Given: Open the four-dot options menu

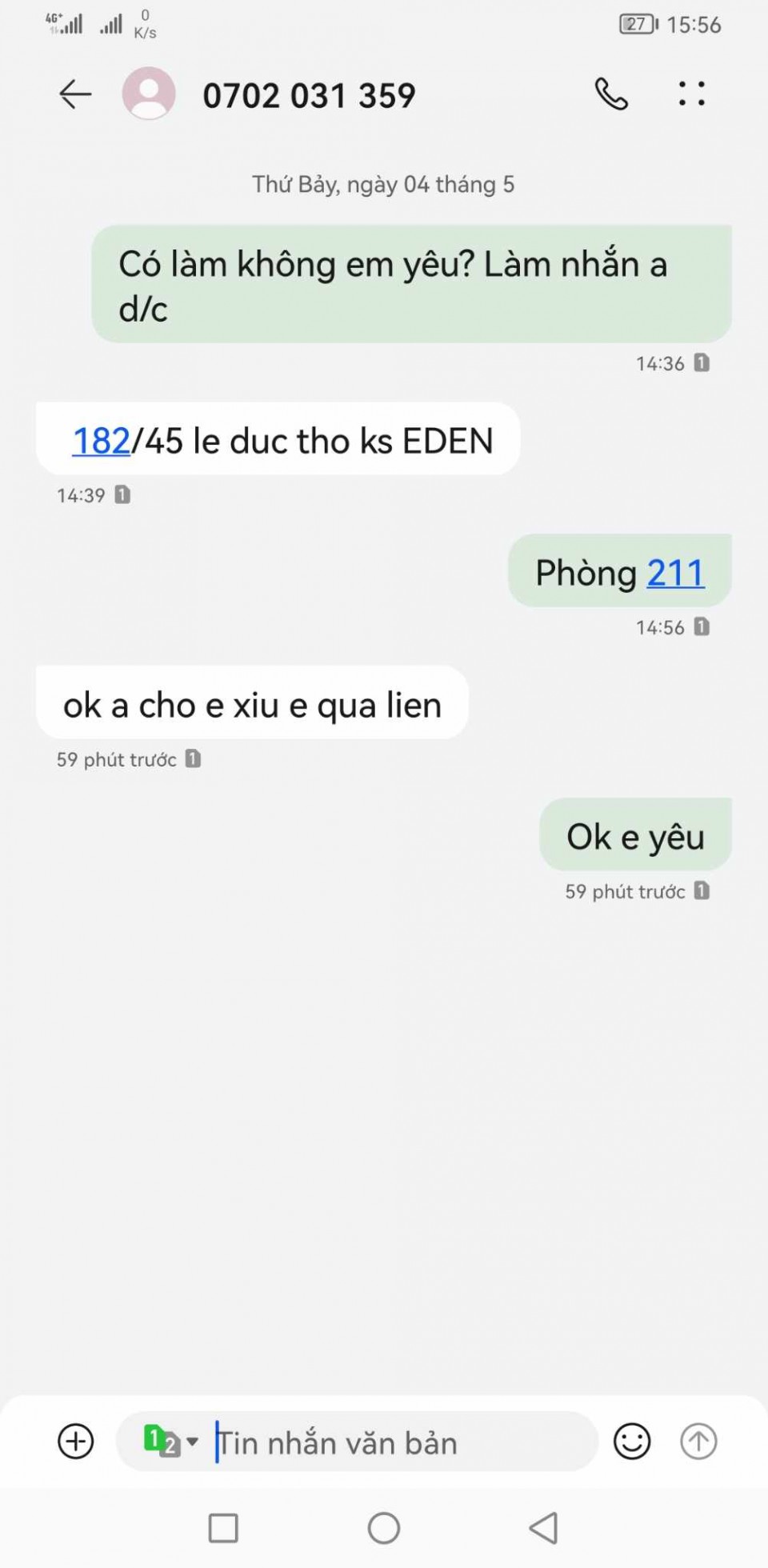Looking at the screenshot, I should (692, 94).
